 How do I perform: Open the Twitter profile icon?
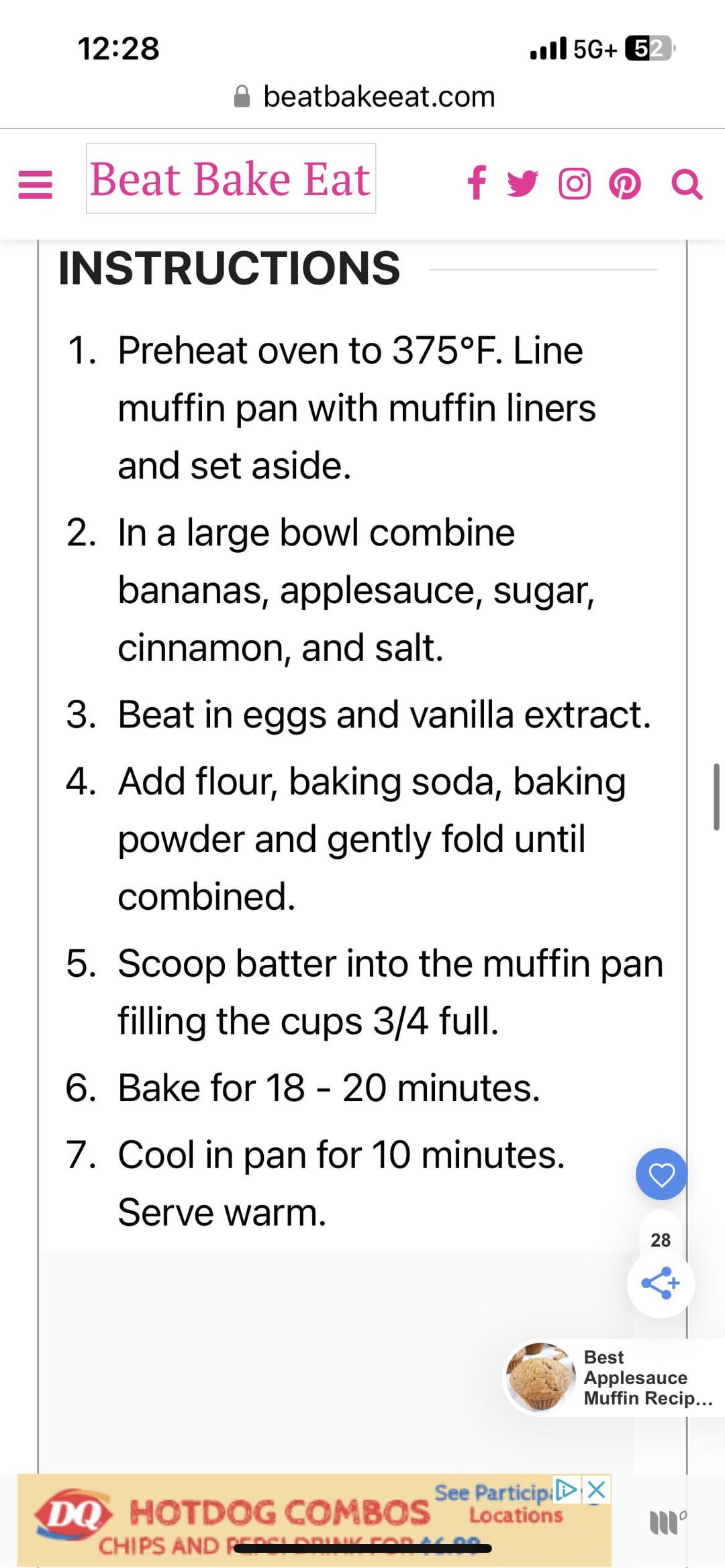pos(522,183)
